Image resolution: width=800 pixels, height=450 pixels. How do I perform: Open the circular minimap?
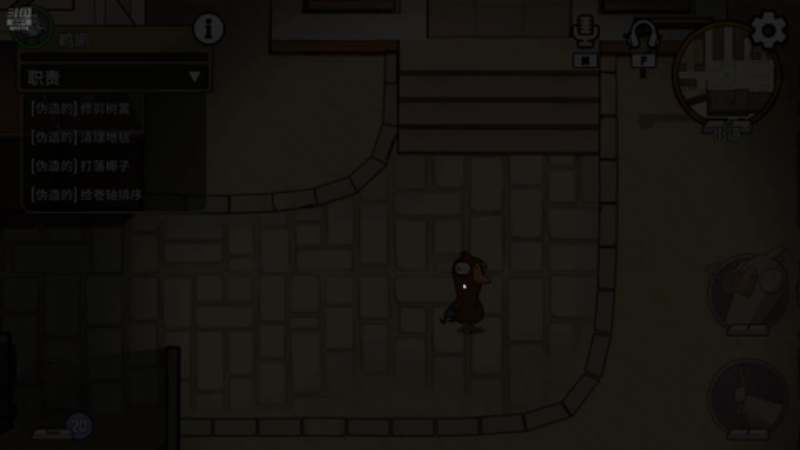[x=721, y=72]
